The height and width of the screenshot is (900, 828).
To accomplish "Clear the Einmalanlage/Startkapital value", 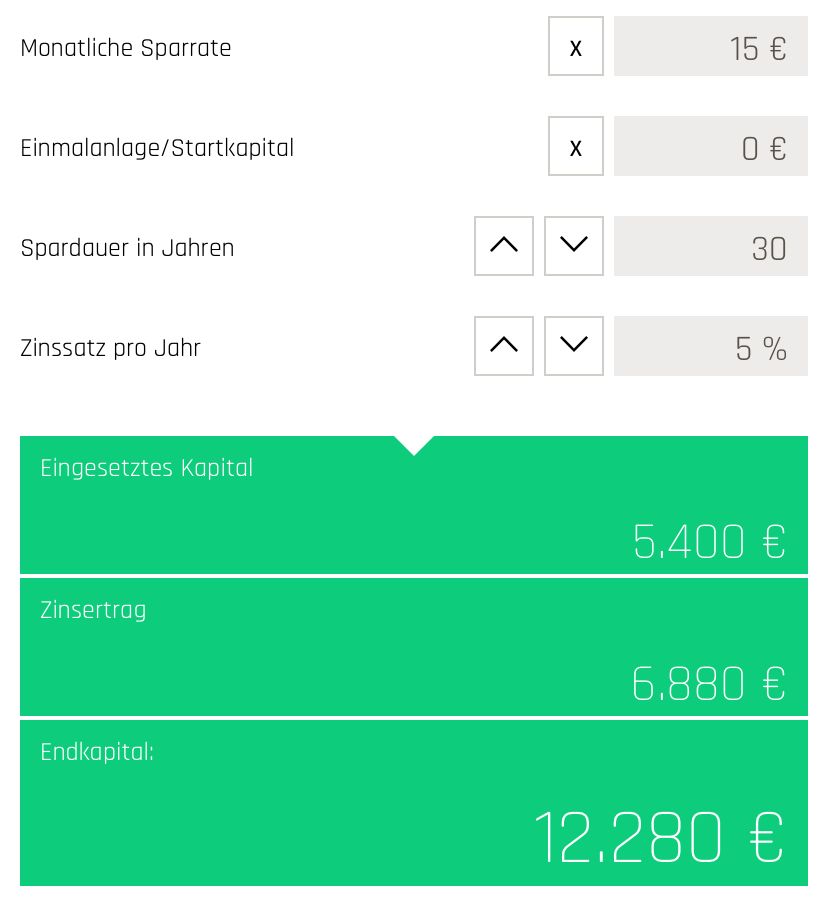I will [576, 147].
